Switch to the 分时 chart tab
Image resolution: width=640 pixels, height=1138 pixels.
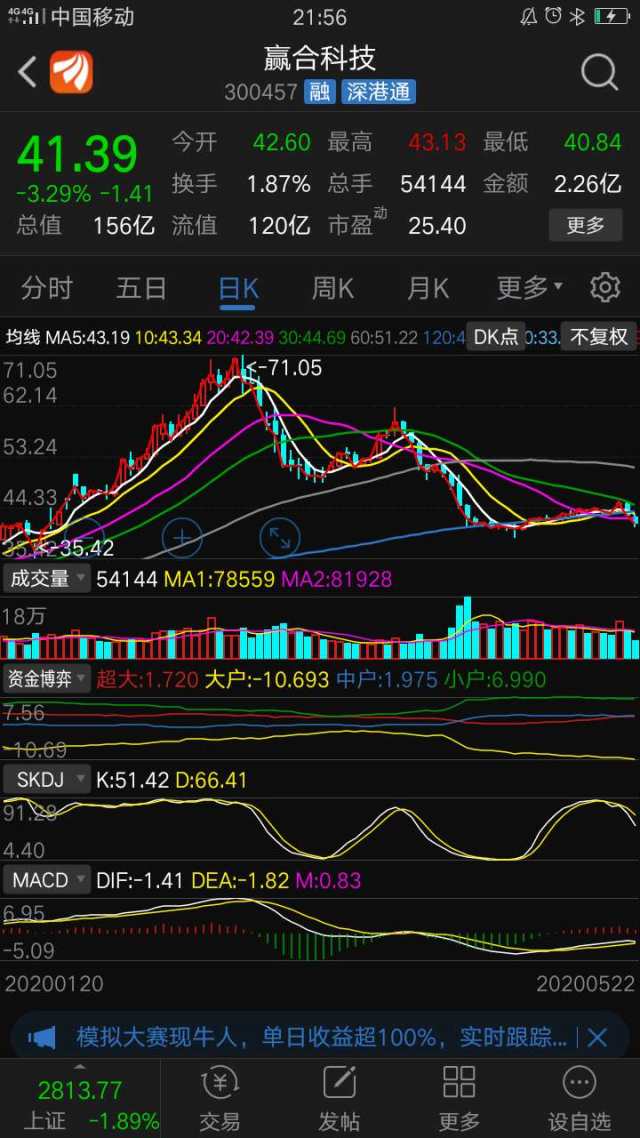tap(47, 289)
